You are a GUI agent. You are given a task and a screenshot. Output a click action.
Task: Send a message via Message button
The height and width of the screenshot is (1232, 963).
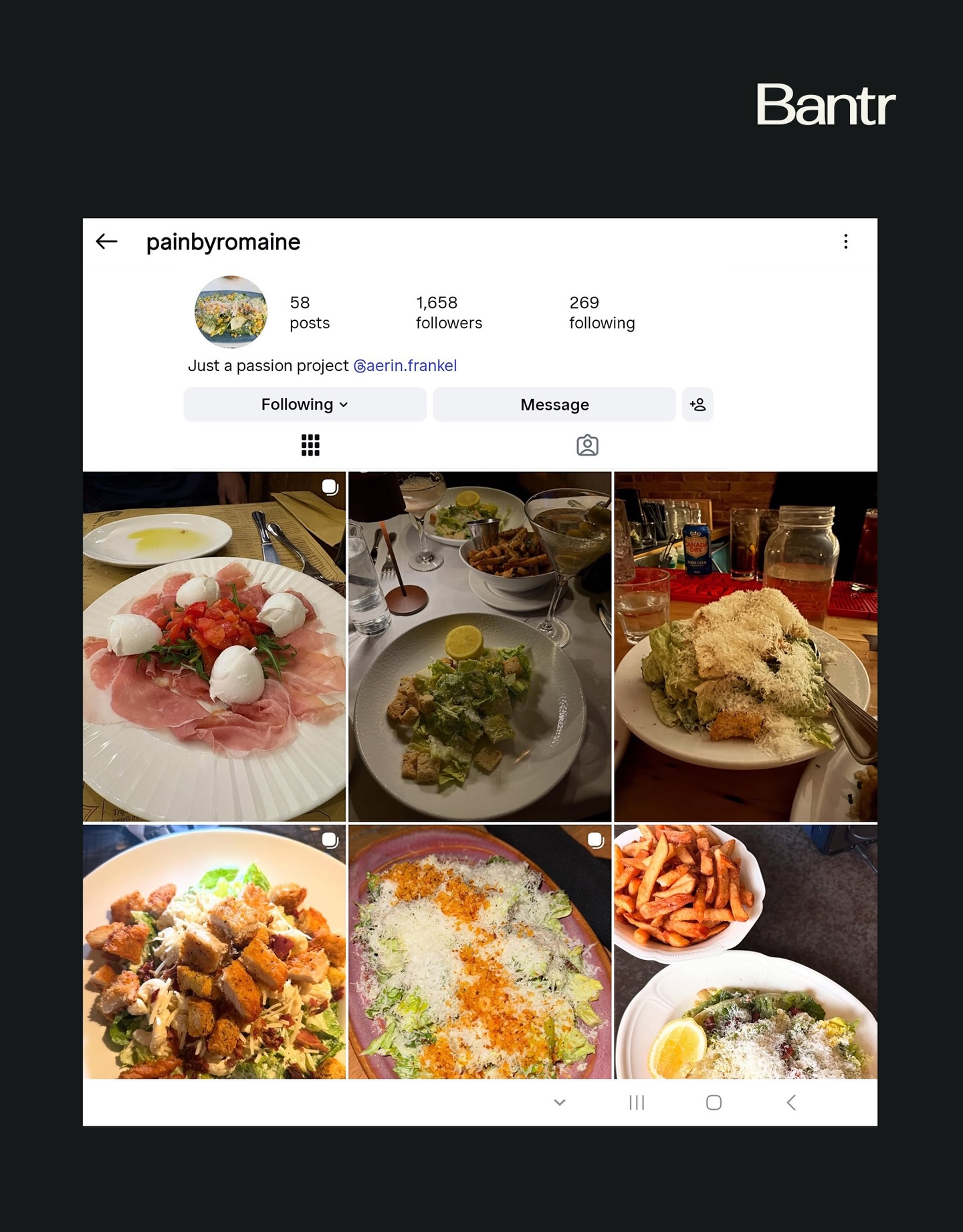(554, 404)
